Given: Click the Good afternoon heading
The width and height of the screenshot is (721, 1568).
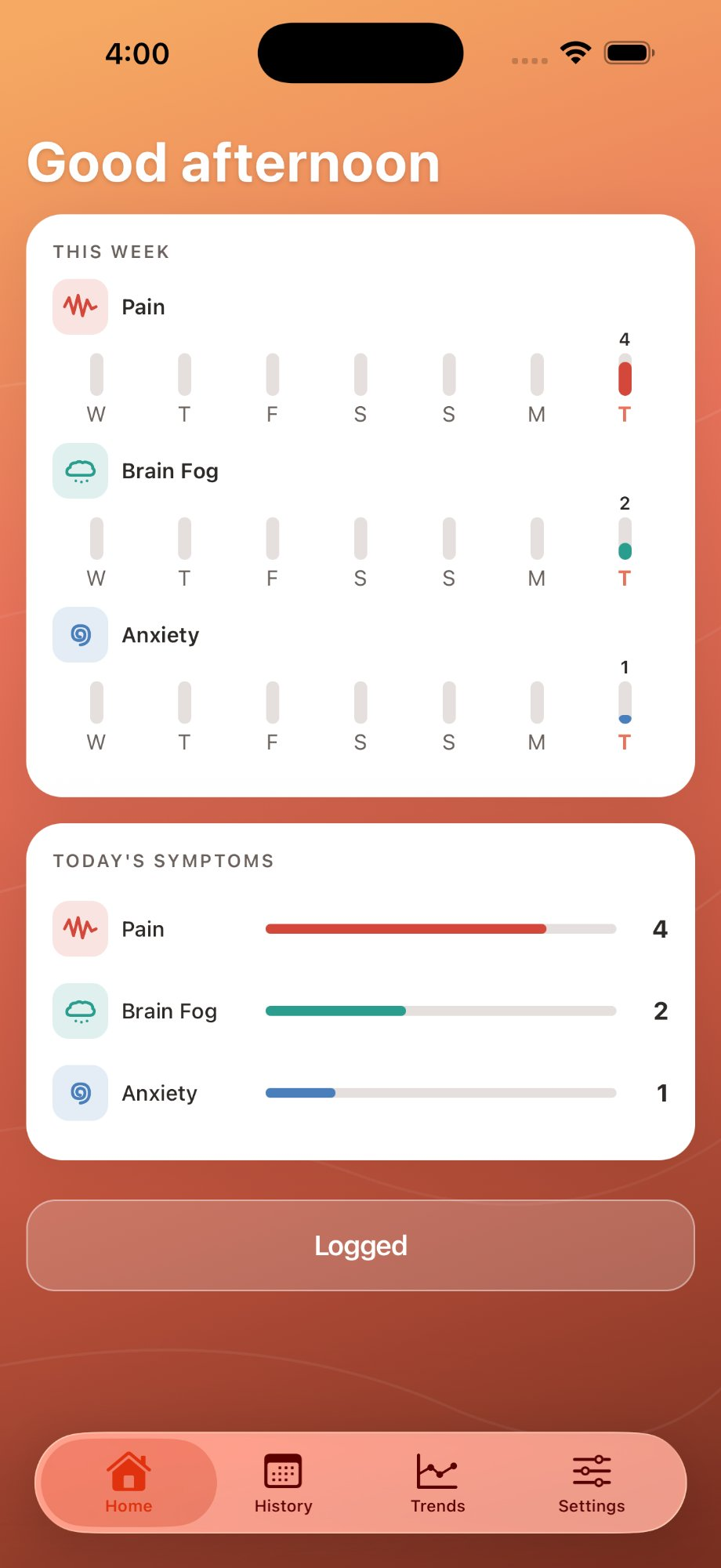Looking at the screenshot, I should pyautogui.click(x=233, y=162).
